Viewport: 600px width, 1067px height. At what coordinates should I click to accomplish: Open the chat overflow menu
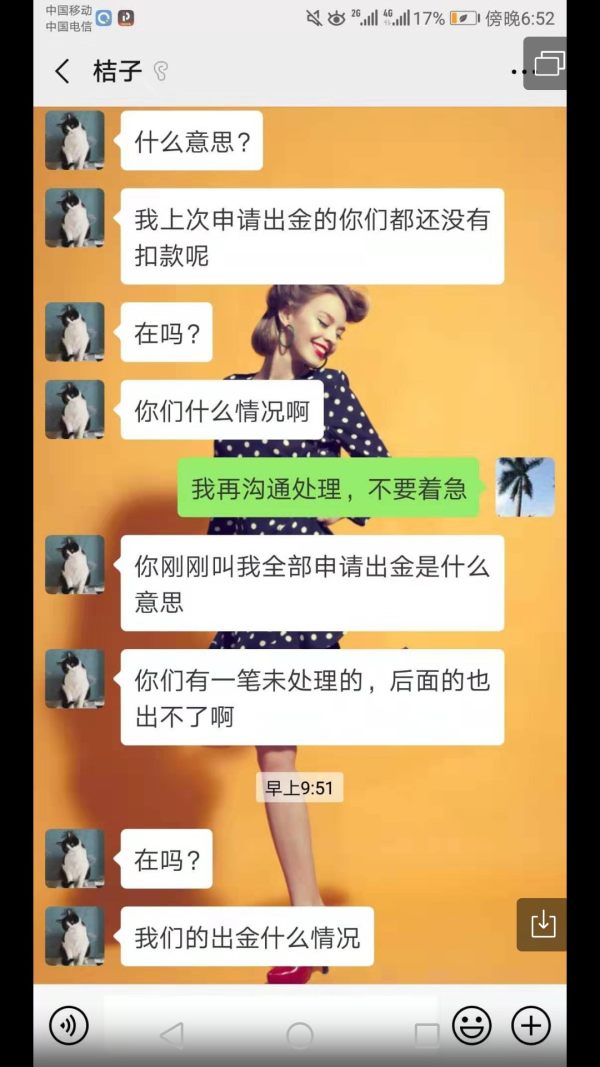[x=518, y=72]
